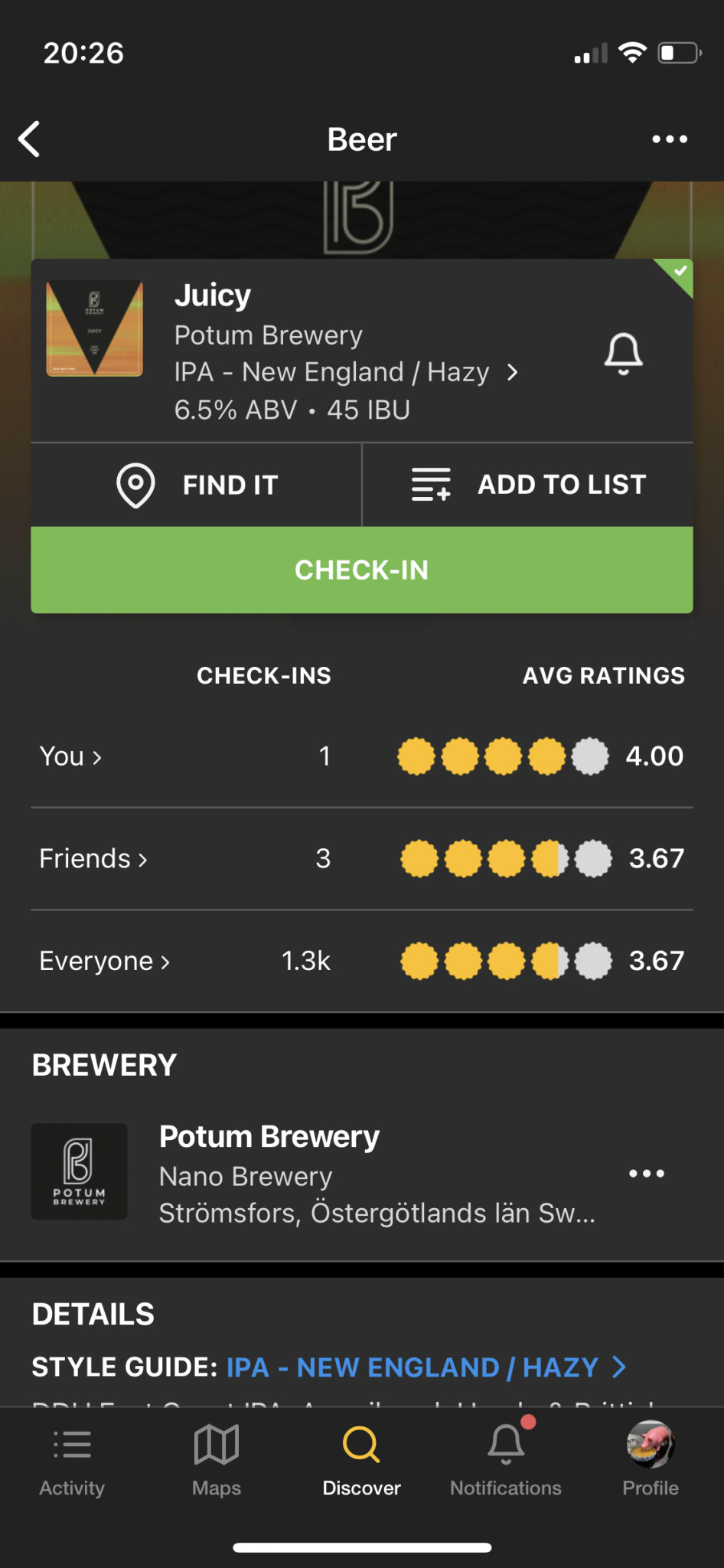Open the Potum Brewery page
The height and width of the screenshot is (1568, 724).
click(269, 1138)
